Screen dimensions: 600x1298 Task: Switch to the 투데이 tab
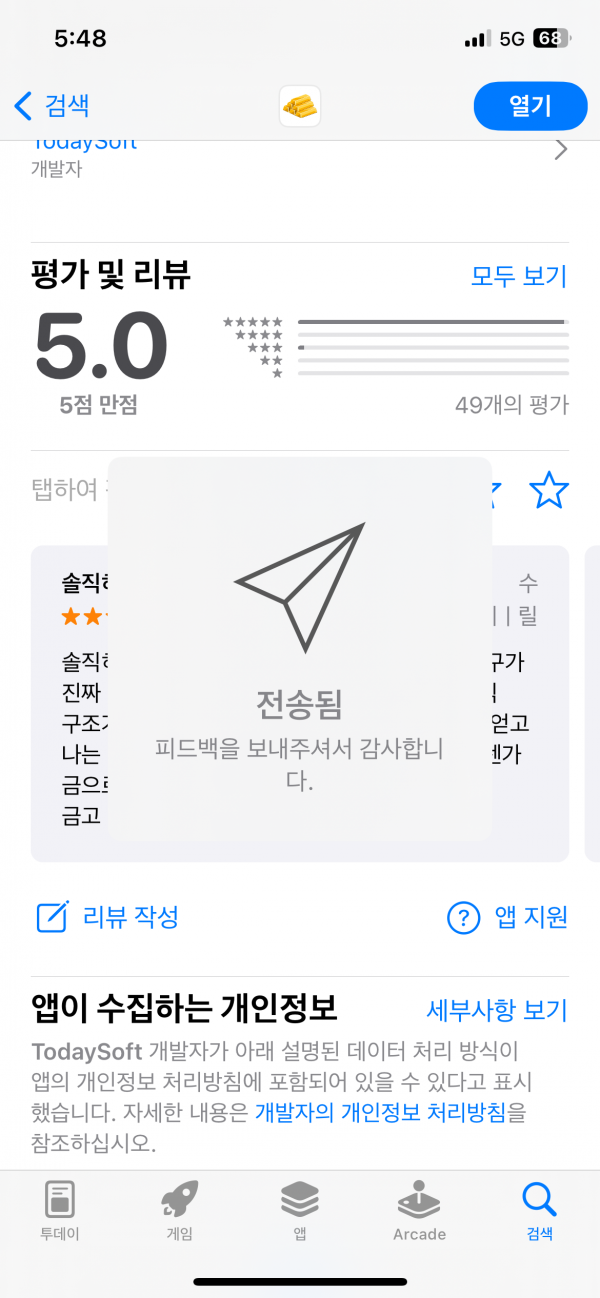click(x=60, y=1210)
